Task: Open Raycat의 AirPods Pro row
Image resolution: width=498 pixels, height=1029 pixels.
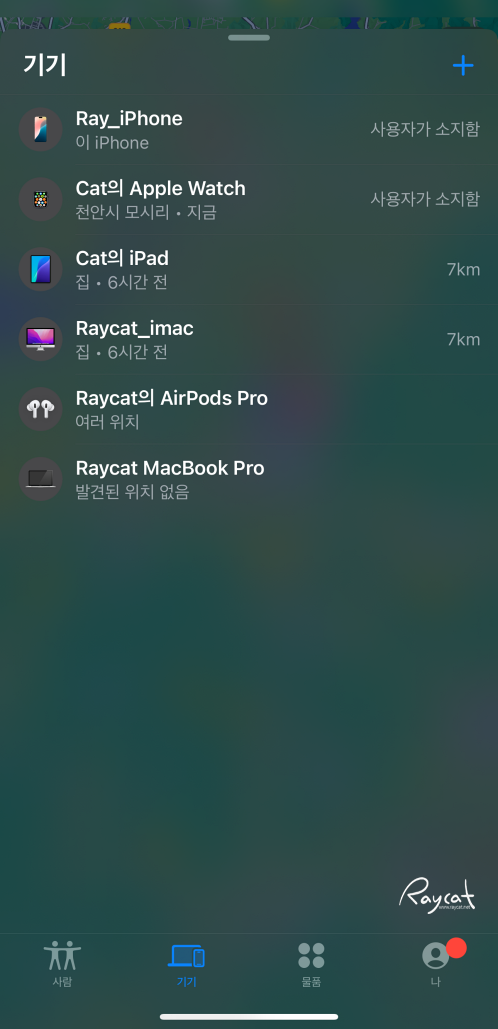Action: (x=249, y=410)
